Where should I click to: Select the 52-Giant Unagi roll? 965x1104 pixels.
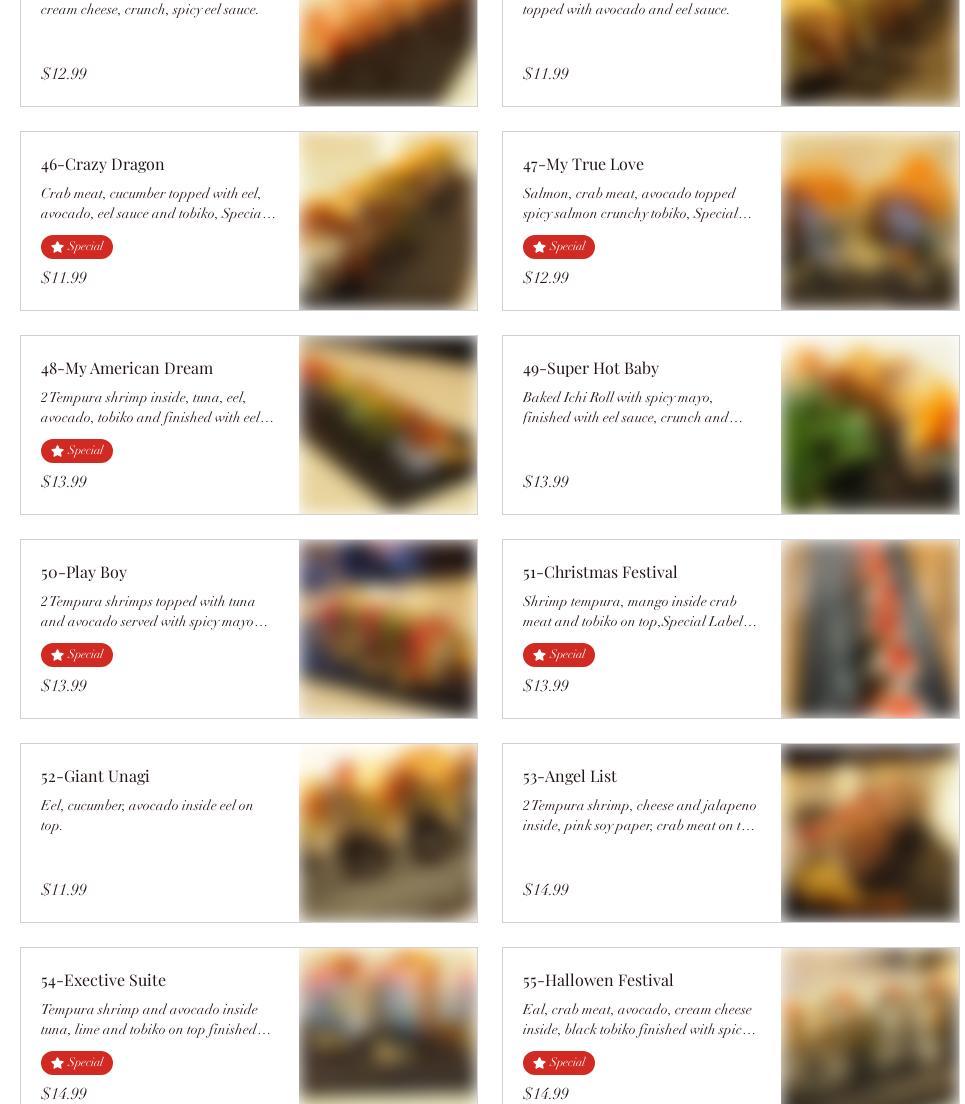tap(95, 776)
